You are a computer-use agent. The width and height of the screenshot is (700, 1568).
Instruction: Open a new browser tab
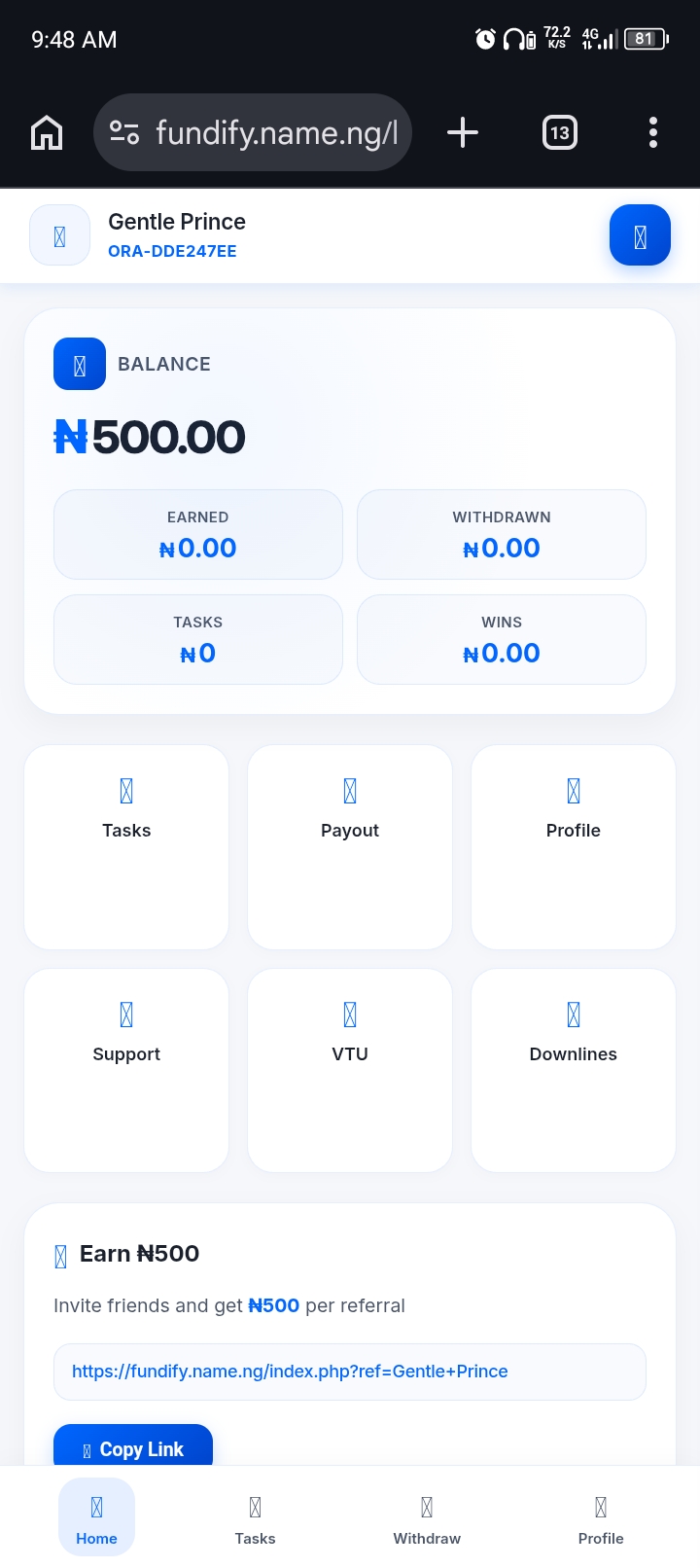click(x=463, y=132)
